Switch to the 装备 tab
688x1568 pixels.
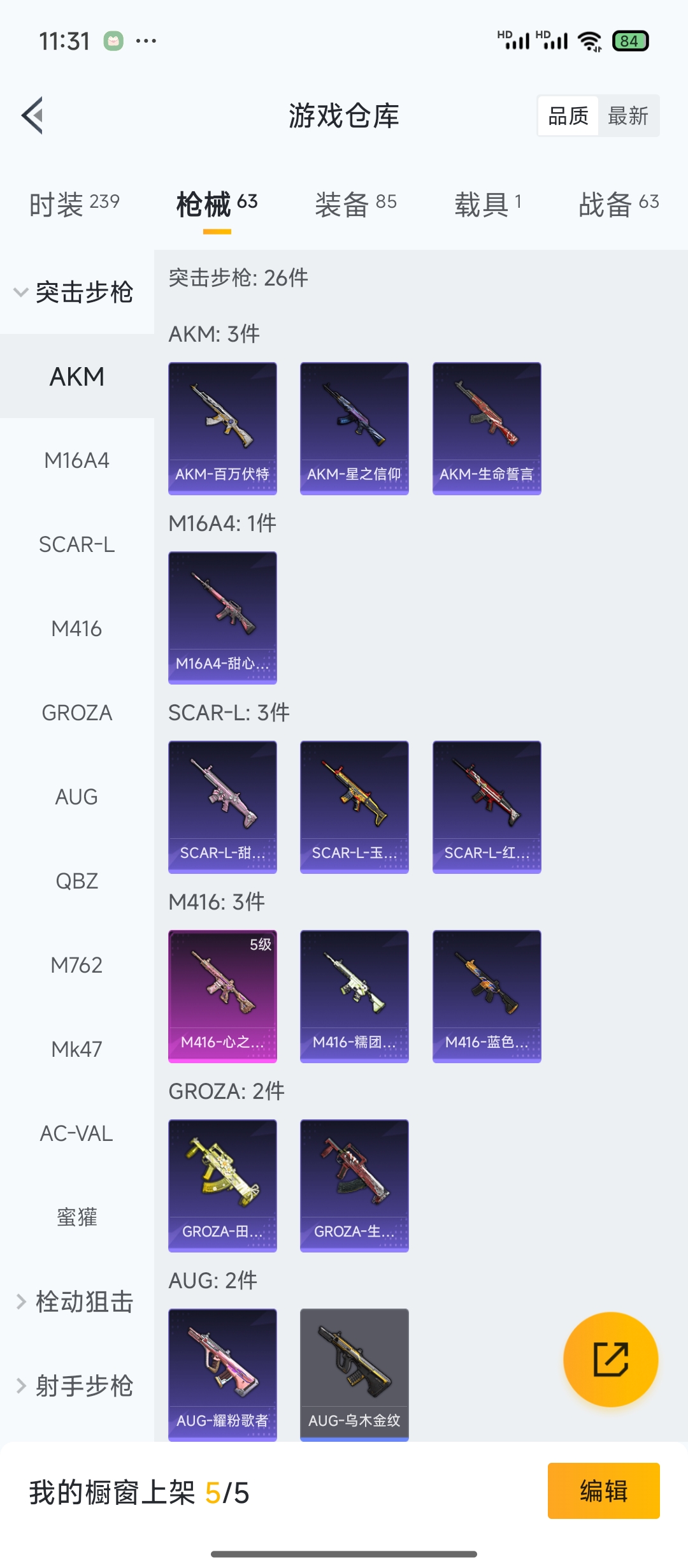355,205
